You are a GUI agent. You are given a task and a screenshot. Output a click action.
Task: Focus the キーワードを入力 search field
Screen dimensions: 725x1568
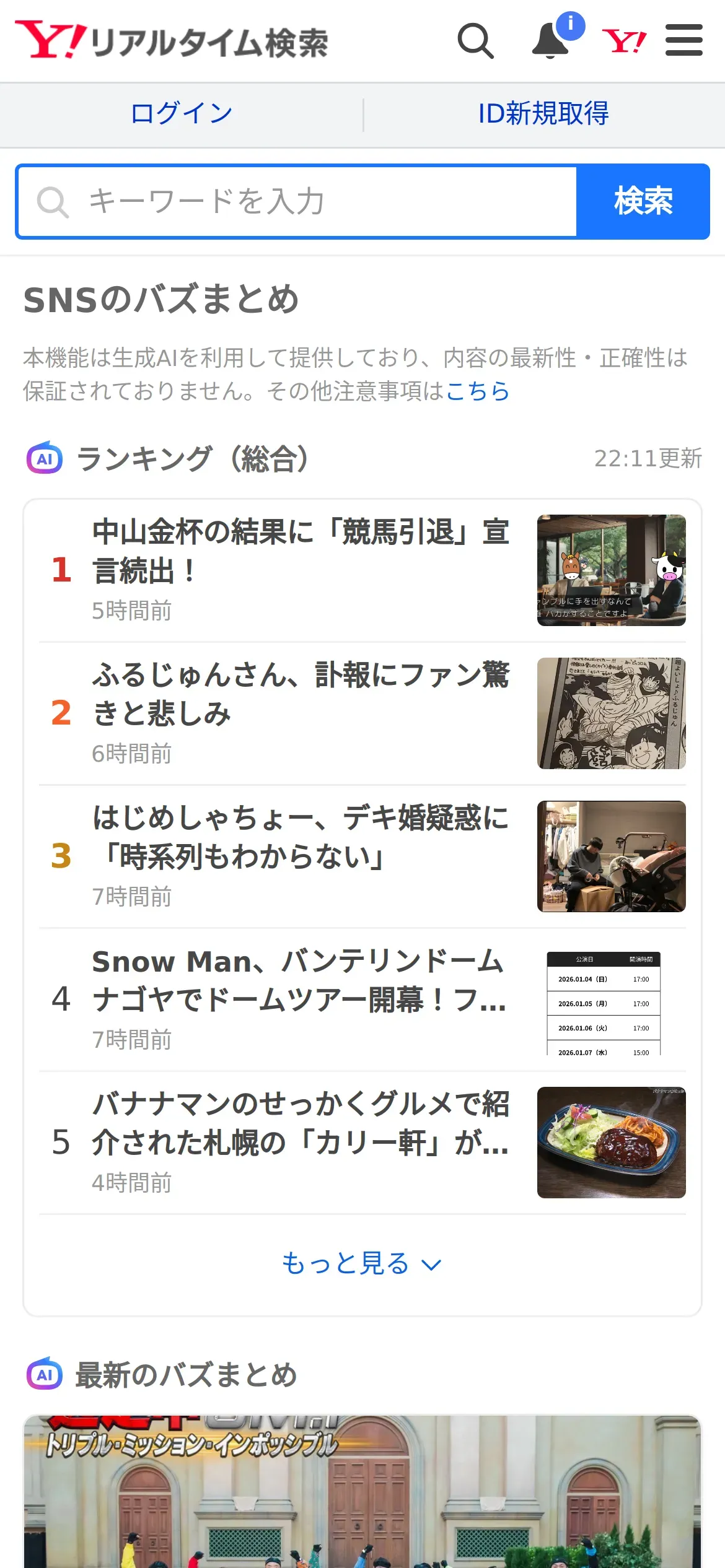pyautogui.click(x=297, y=202)
